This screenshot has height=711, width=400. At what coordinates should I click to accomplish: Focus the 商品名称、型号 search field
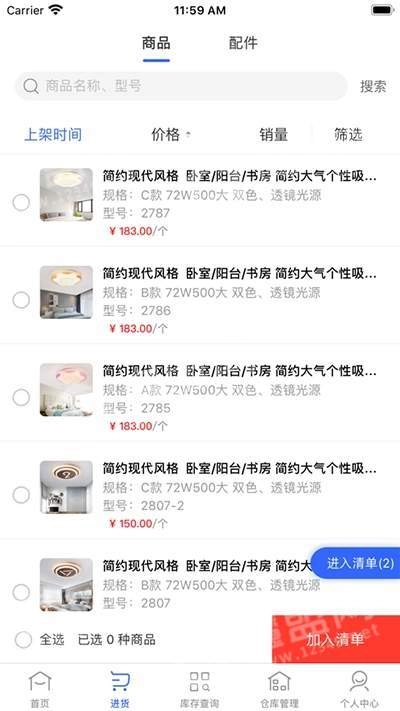point(181,86)
